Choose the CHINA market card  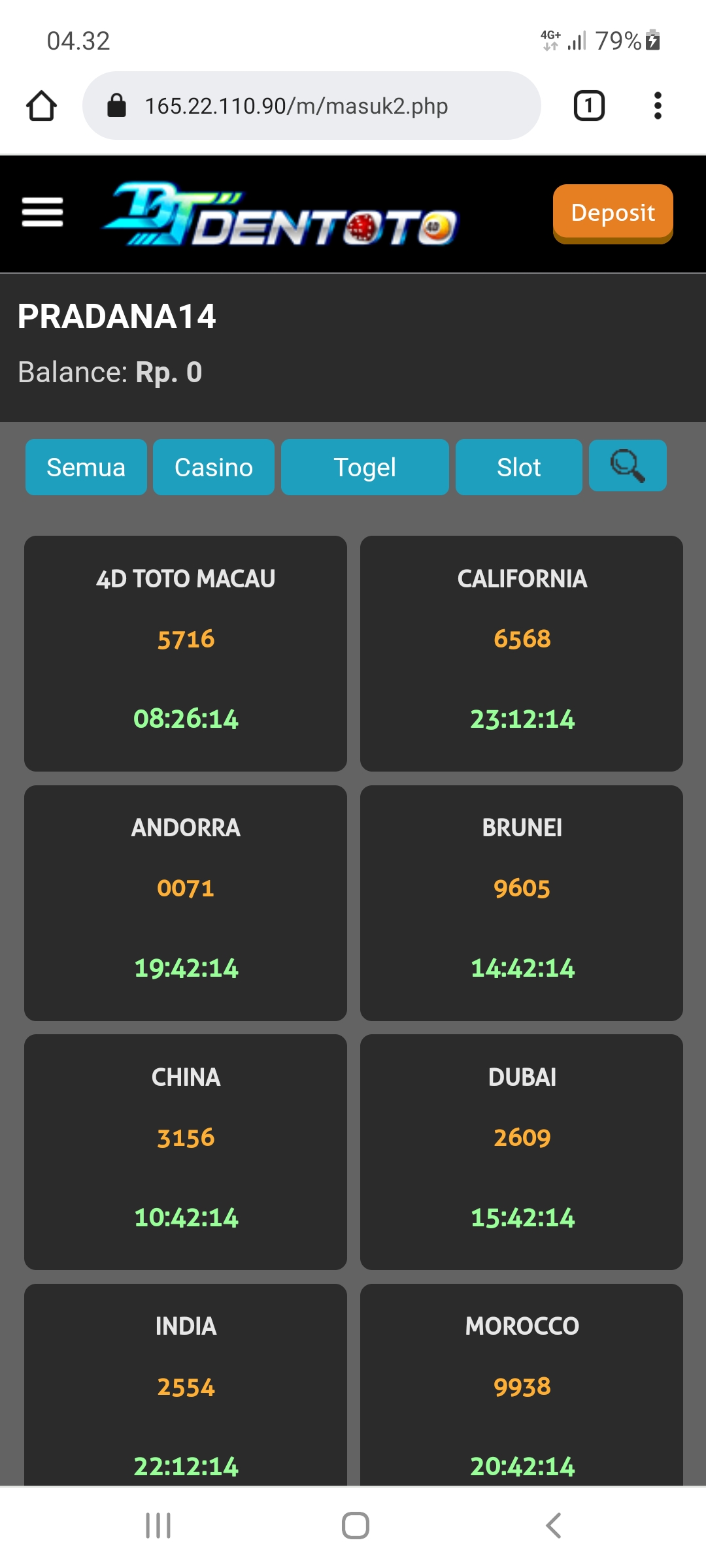coord(186,1152)
